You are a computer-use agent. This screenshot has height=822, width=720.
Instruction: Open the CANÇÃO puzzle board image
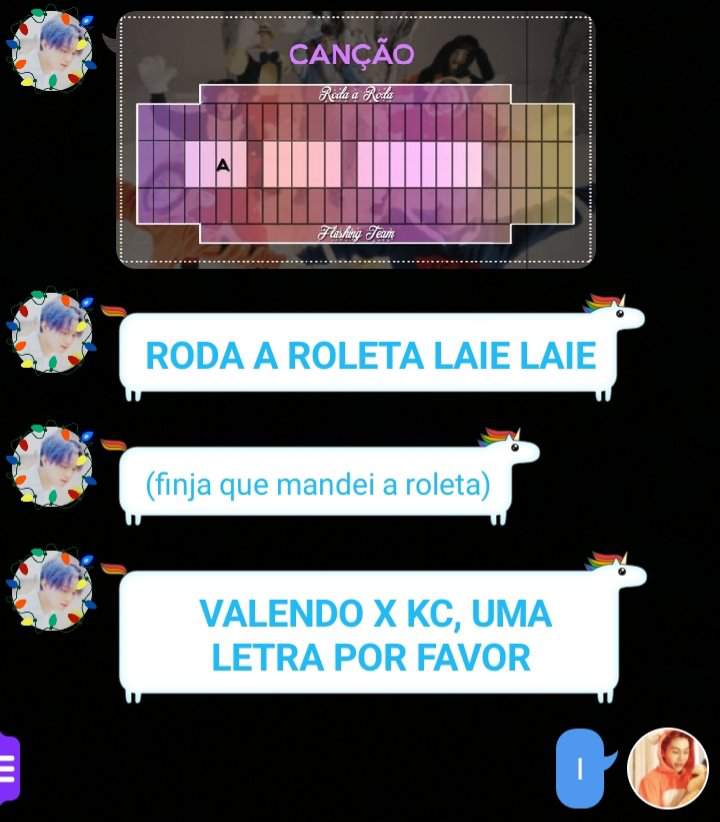(355, 140)
